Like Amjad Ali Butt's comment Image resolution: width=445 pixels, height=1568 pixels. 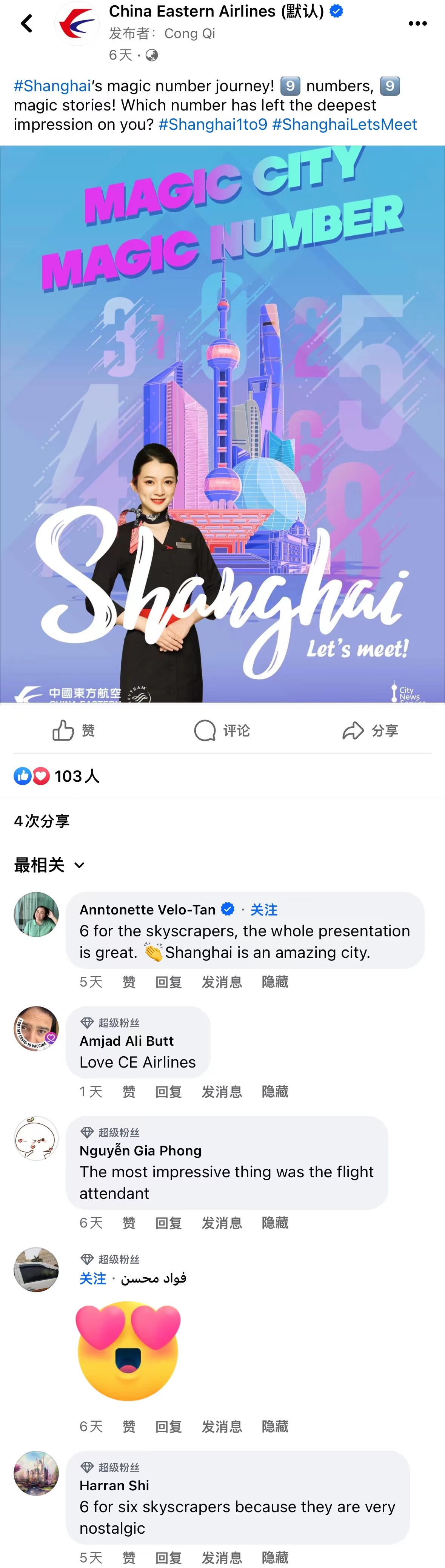[x=129, y=1091]
